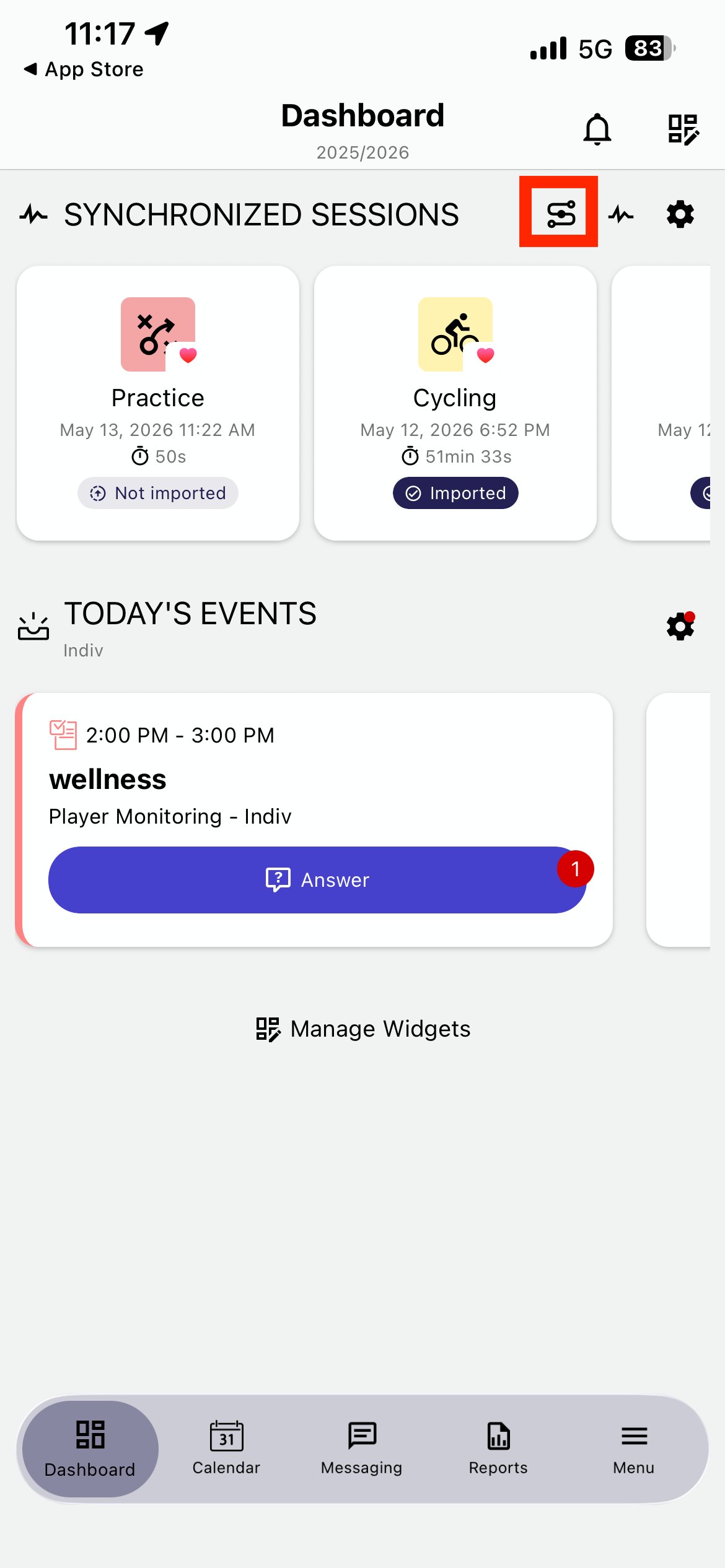Switch to the Messaging tab
Screen dimensions: 725x1568
point(362,1448)
